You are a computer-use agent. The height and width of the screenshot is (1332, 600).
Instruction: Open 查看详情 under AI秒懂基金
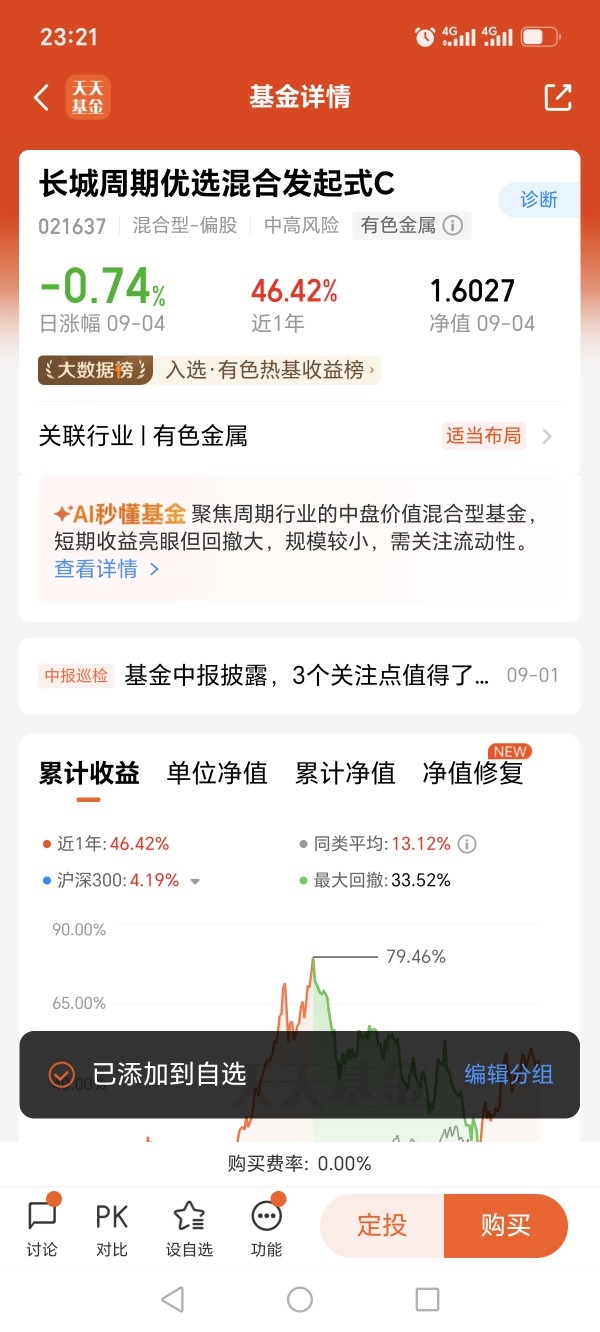click(106, 569)
